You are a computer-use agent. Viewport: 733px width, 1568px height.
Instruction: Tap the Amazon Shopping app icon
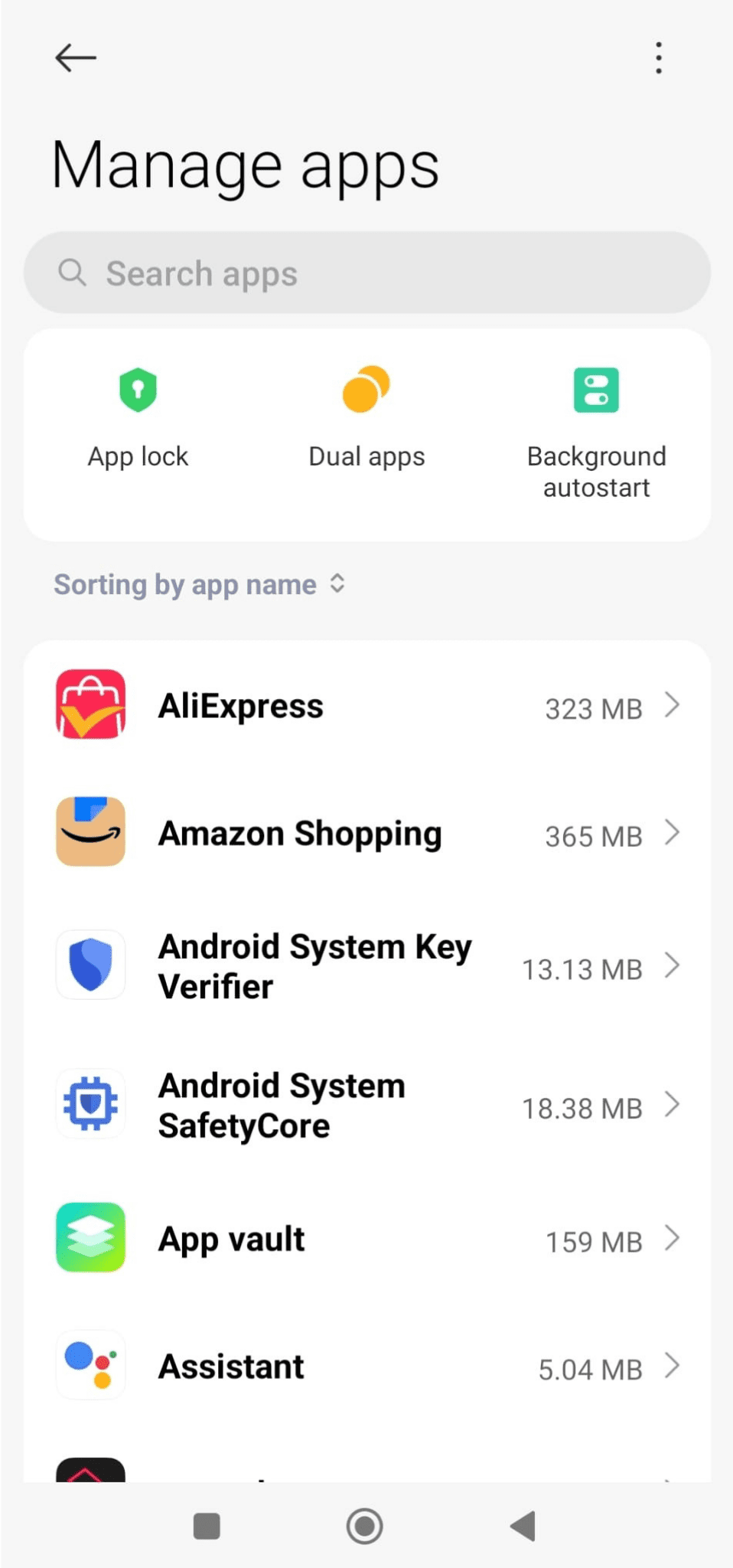click(90, 832)
